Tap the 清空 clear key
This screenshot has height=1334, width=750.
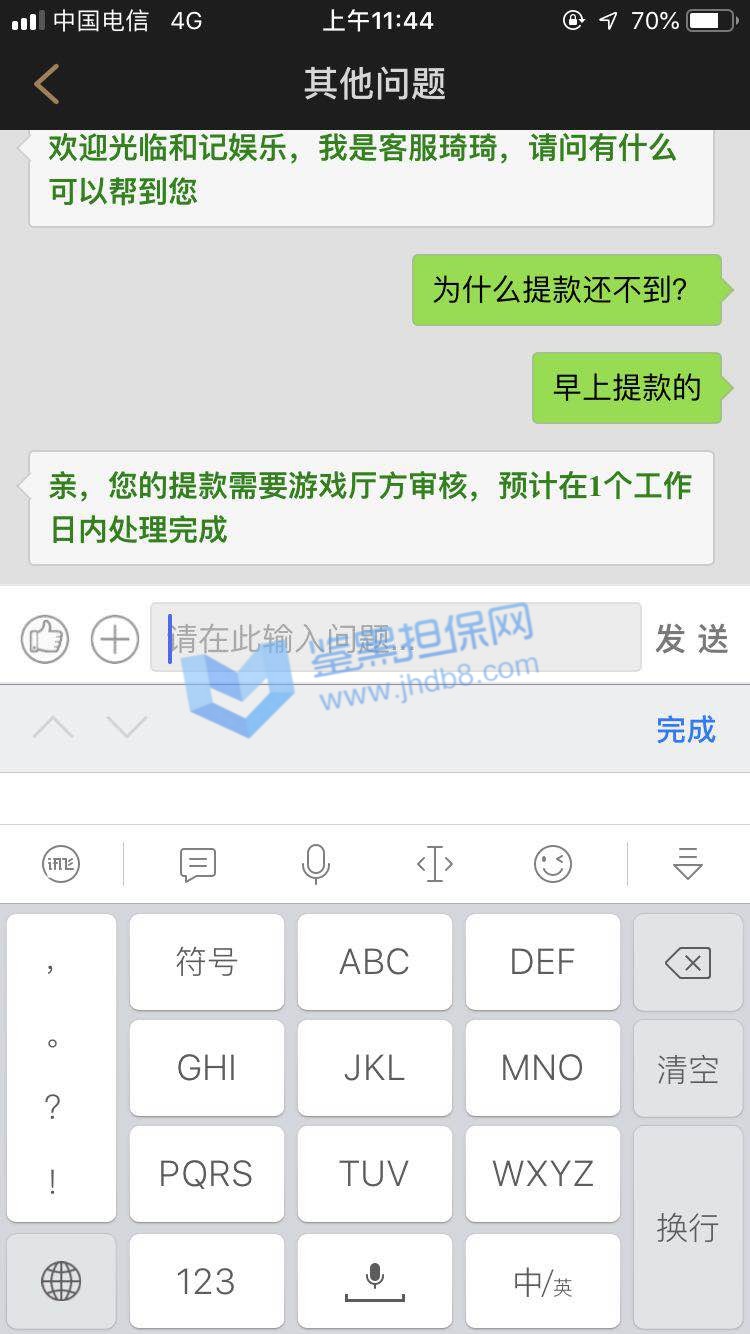click(688, 1069)
